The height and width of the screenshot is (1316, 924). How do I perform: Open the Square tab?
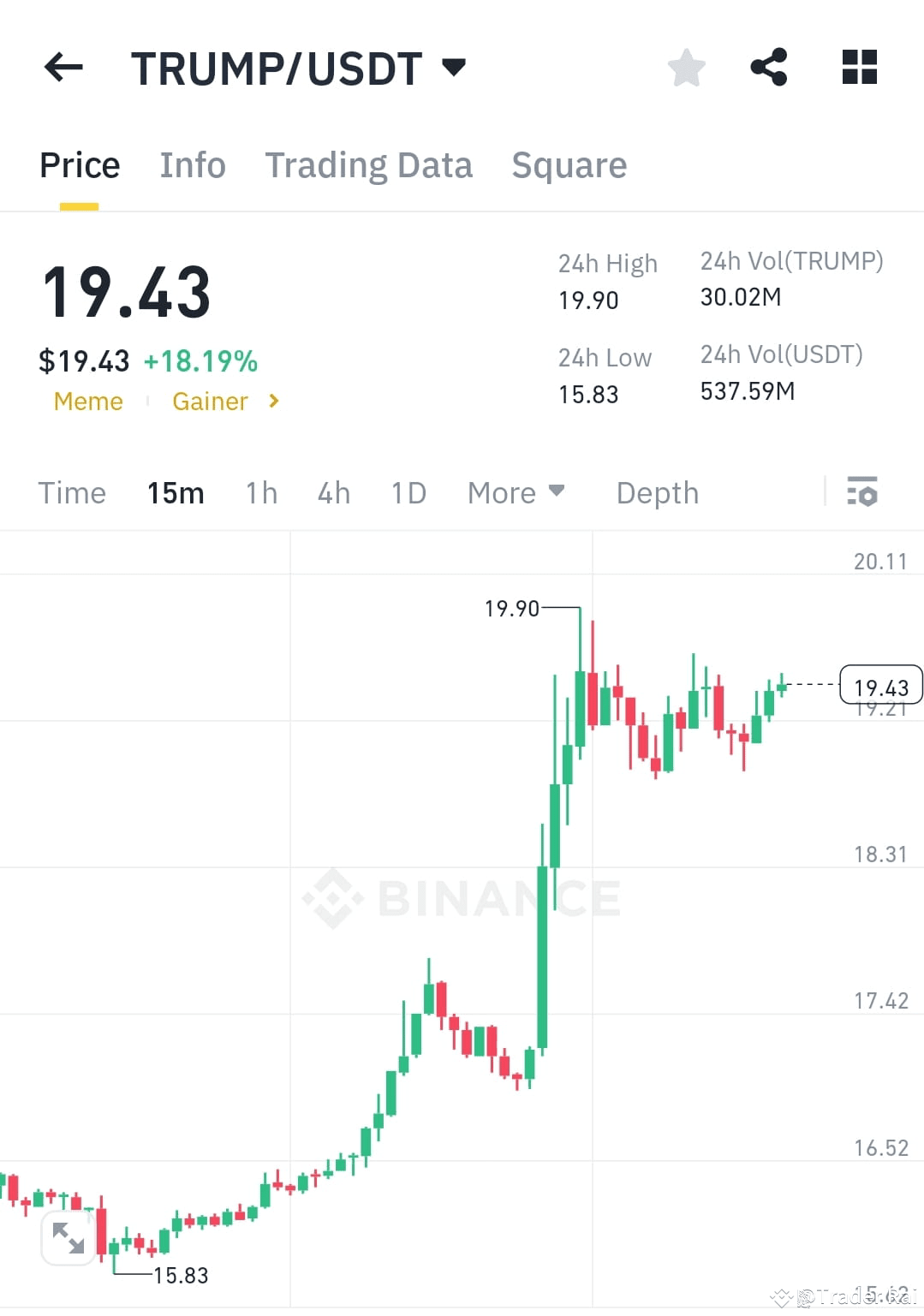tap(569, 164)
